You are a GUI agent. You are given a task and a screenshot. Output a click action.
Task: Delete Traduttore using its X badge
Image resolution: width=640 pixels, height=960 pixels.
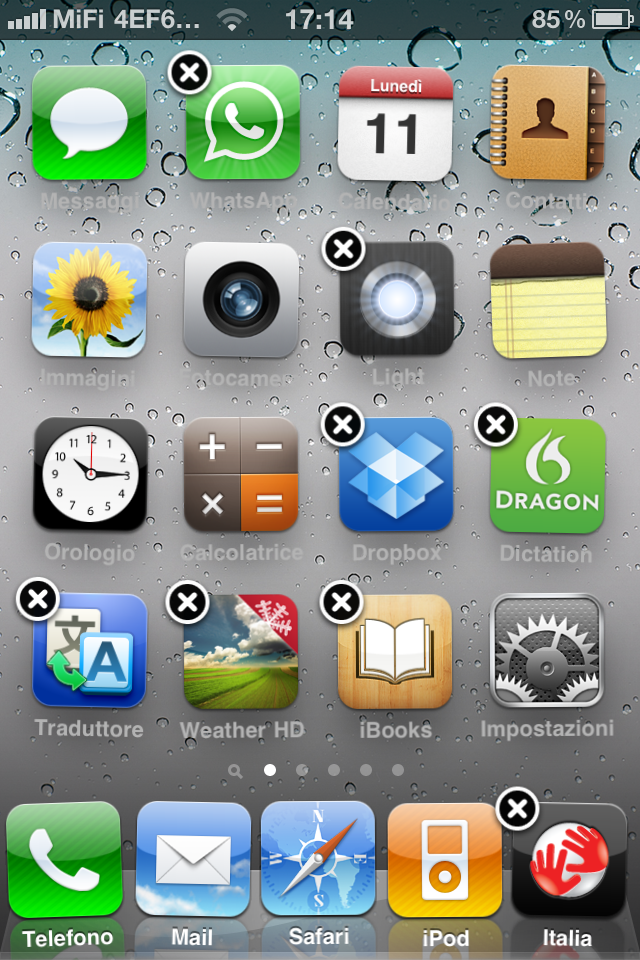[x=37, y=600]
